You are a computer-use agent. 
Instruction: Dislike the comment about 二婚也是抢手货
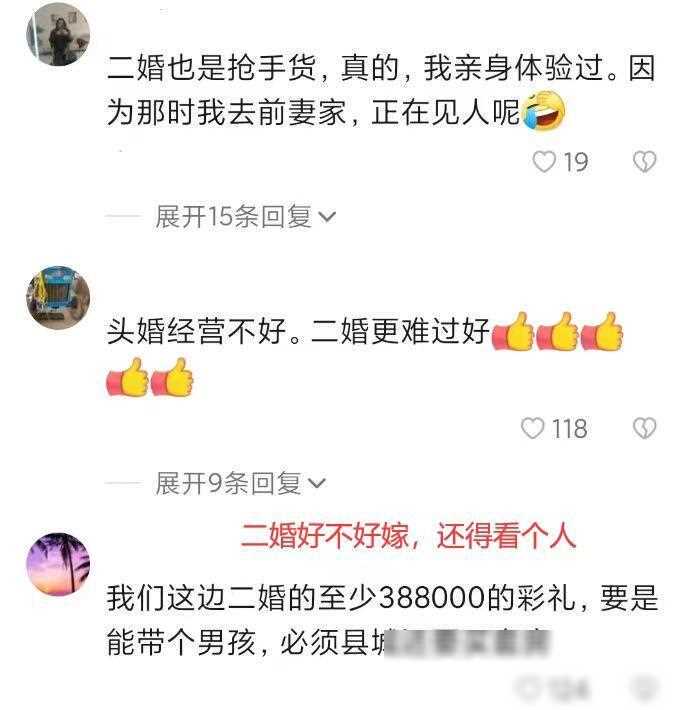coord(645,162)
